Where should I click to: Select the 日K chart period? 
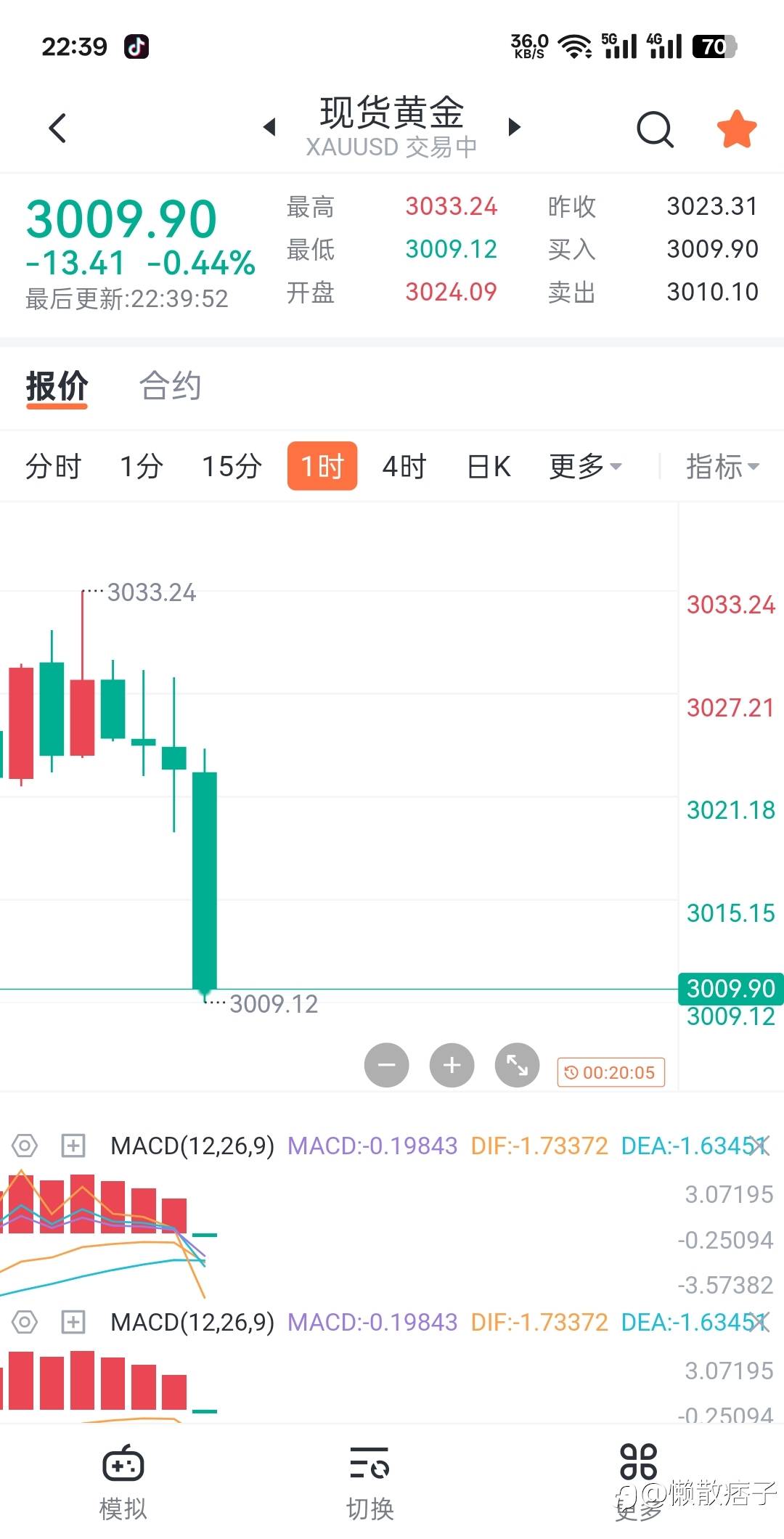[x=489, y=466]
